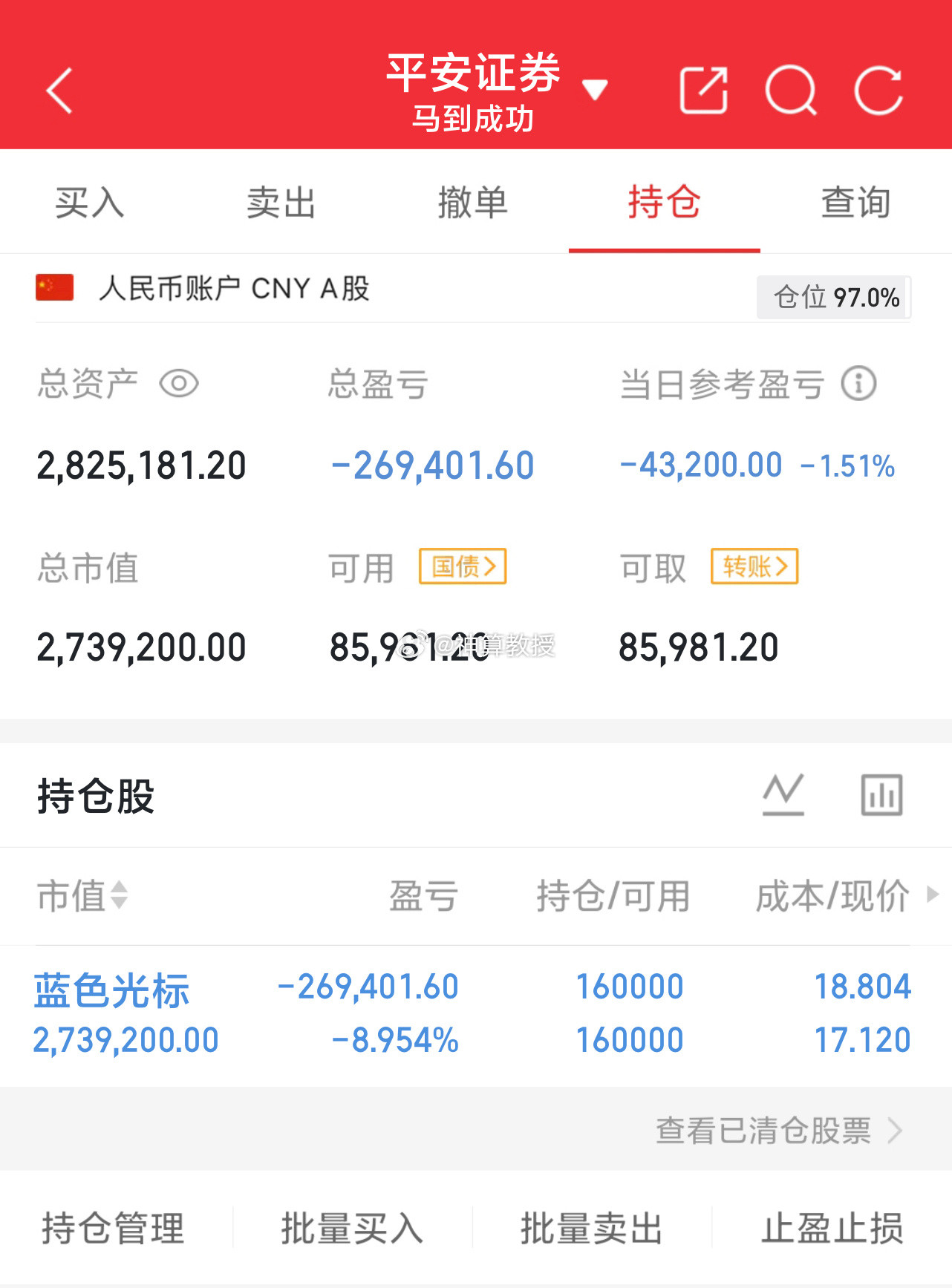Open 国债 via the yellow chevron badge
Viewport: 952px width, 1288px height.
click(x=463, y=566)
